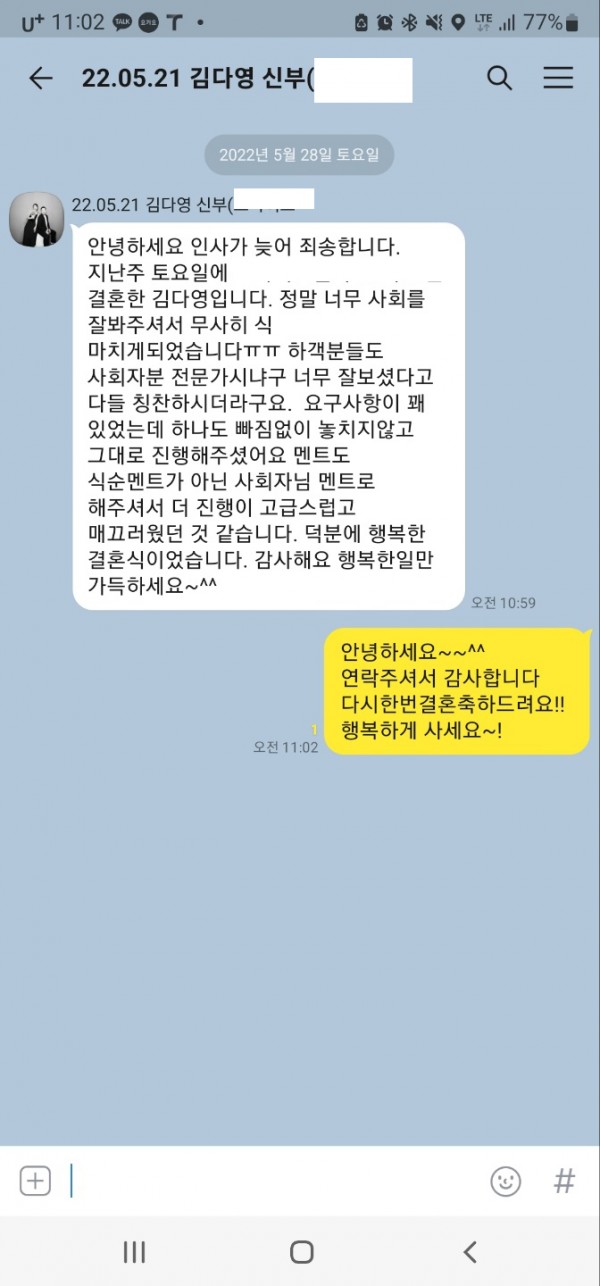Open recent apps from navigation bar
The image size is (600, 1286).
134,1251
